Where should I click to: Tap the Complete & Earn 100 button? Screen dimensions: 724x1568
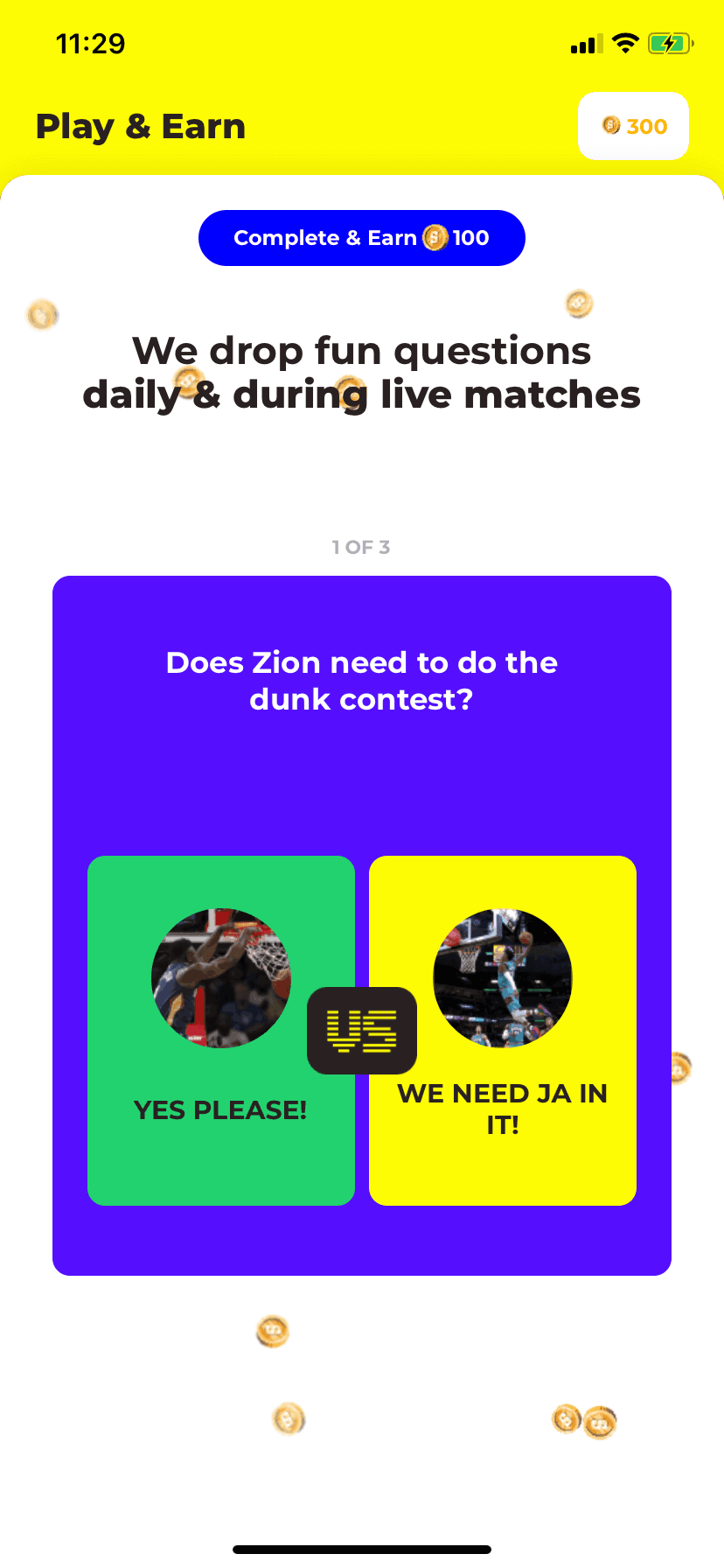tap(362, 238)
